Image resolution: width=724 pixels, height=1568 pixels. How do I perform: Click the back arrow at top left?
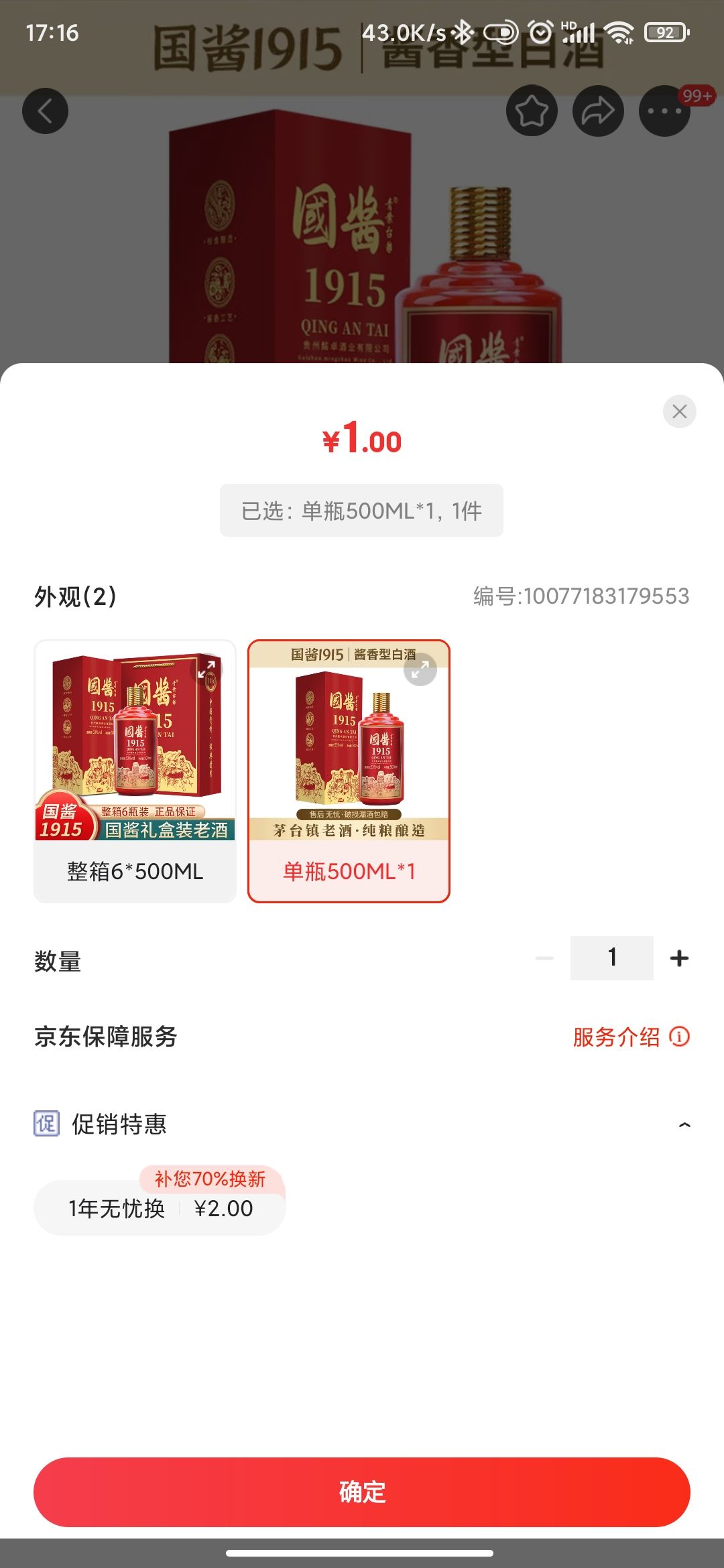[x=45, y=111]
